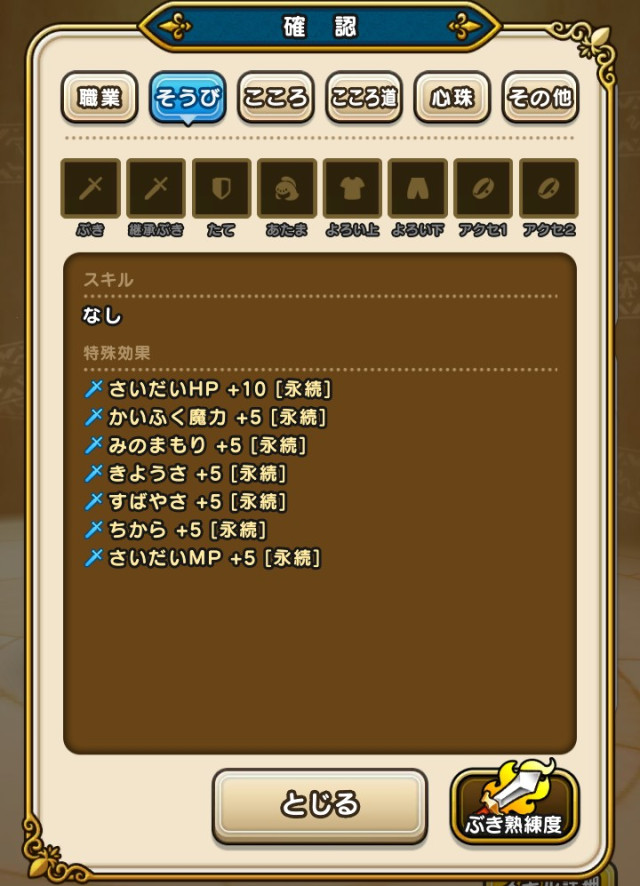
Task: Select the アクセ1 accessory slot
Action: (483, 188)
